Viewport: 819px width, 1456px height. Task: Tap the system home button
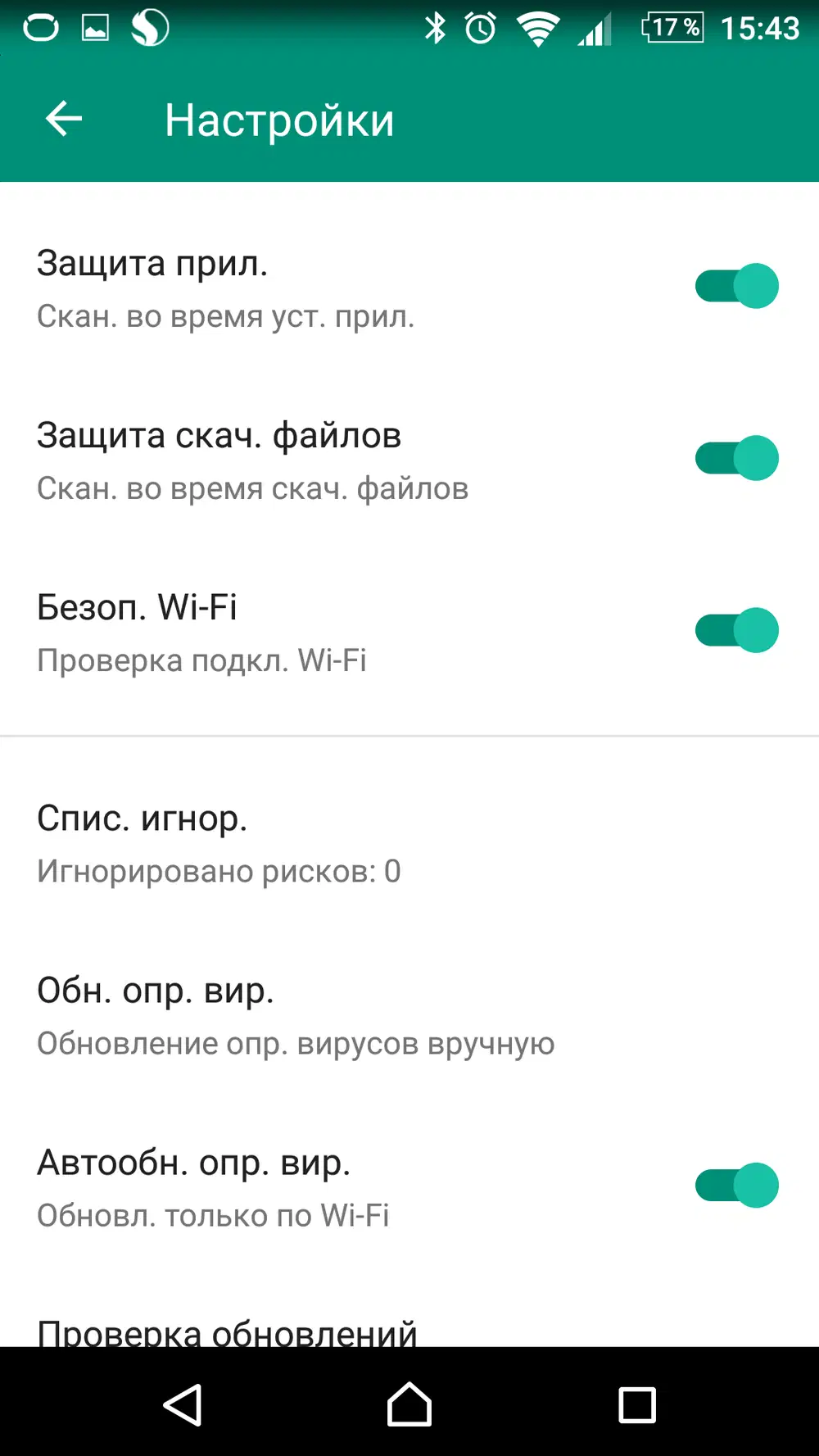409,1405
